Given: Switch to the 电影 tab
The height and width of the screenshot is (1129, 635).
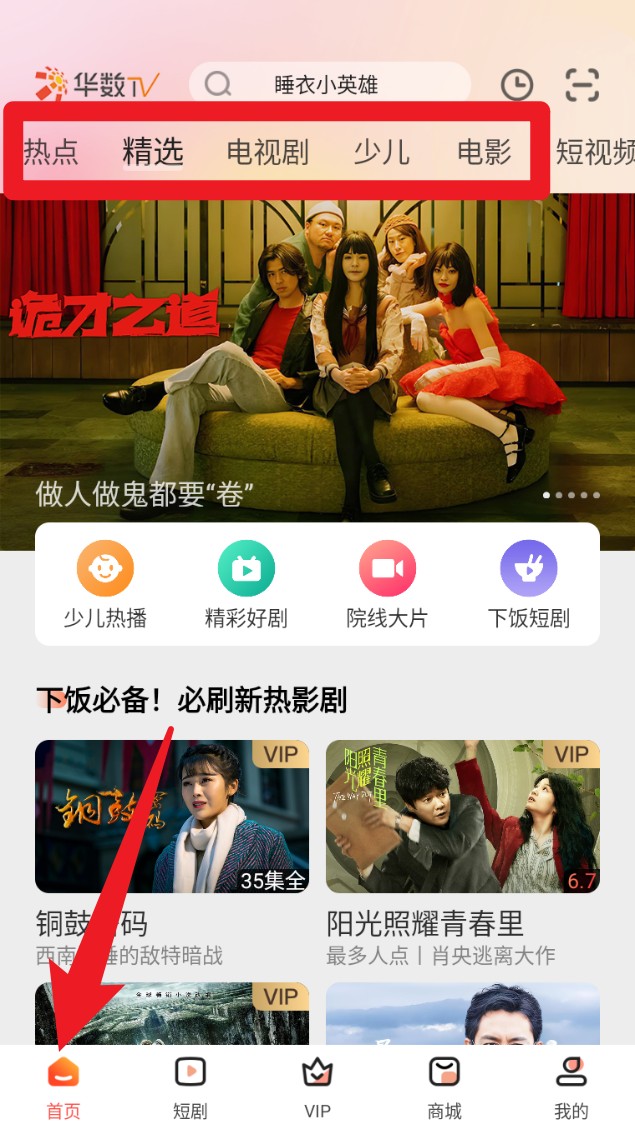Looking at the screenshot, I should pos(485,152).
